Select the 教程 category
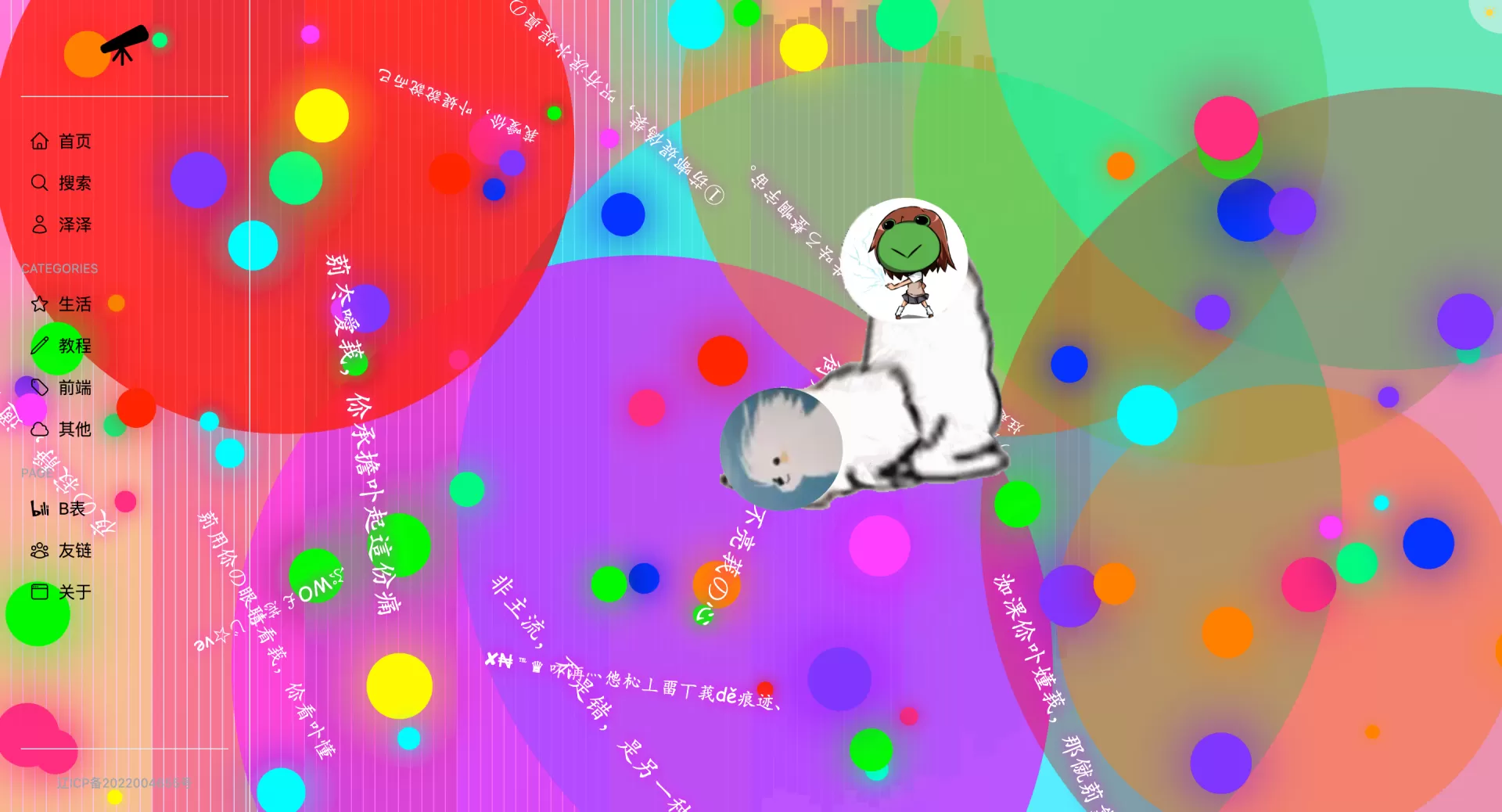 (x=61, y=346)
